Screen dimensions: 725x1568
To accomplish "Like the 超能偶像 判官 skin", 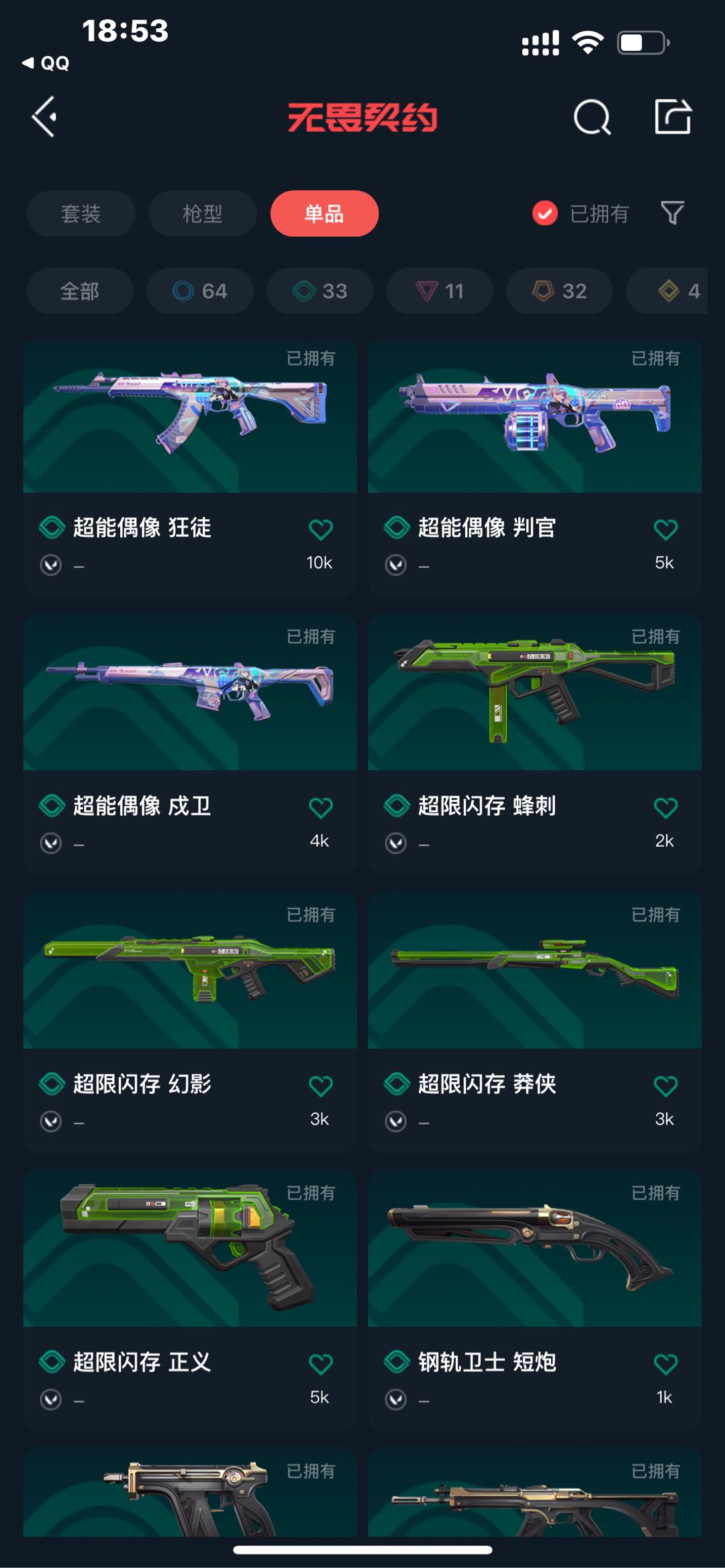I will (x=665, y=530).
